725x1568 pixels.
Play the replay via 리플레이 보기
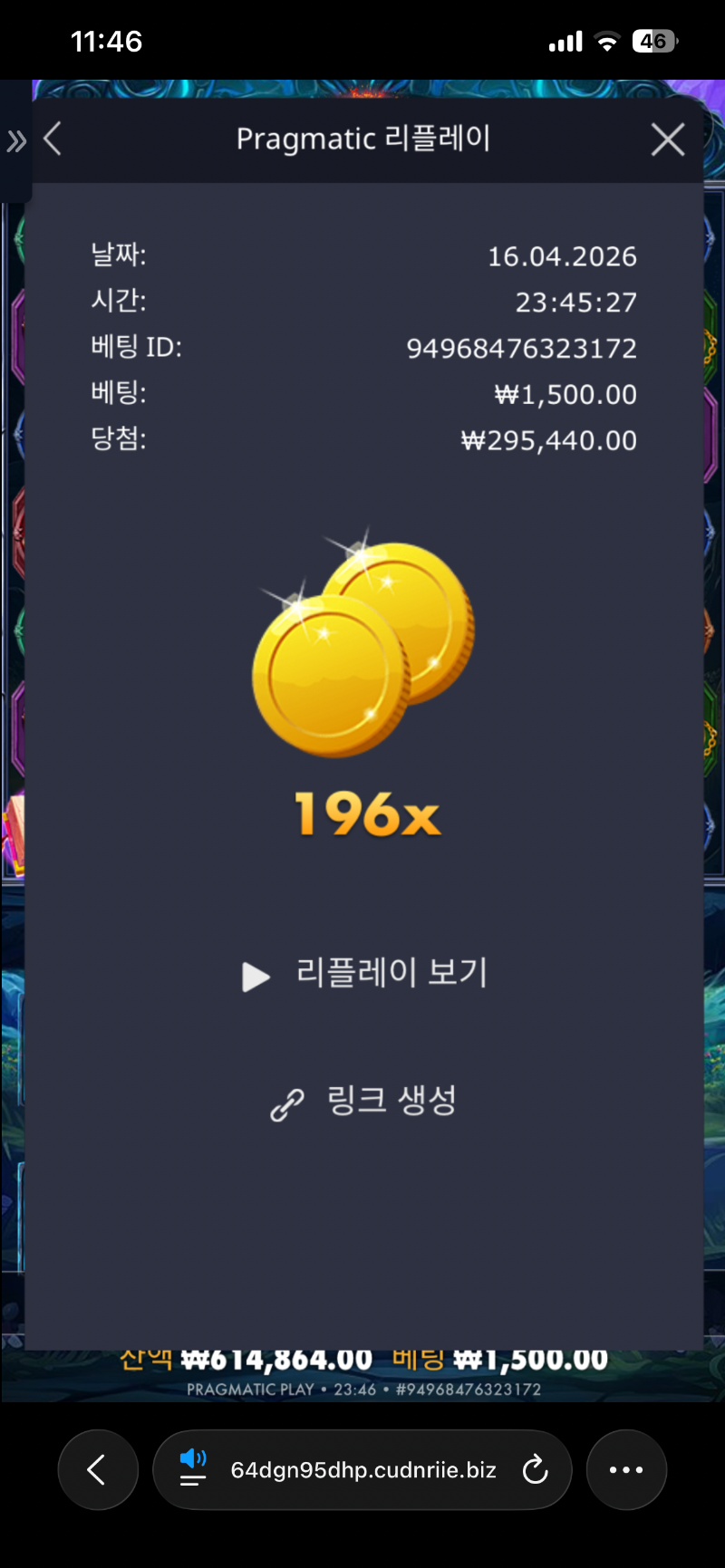point(364,974)
